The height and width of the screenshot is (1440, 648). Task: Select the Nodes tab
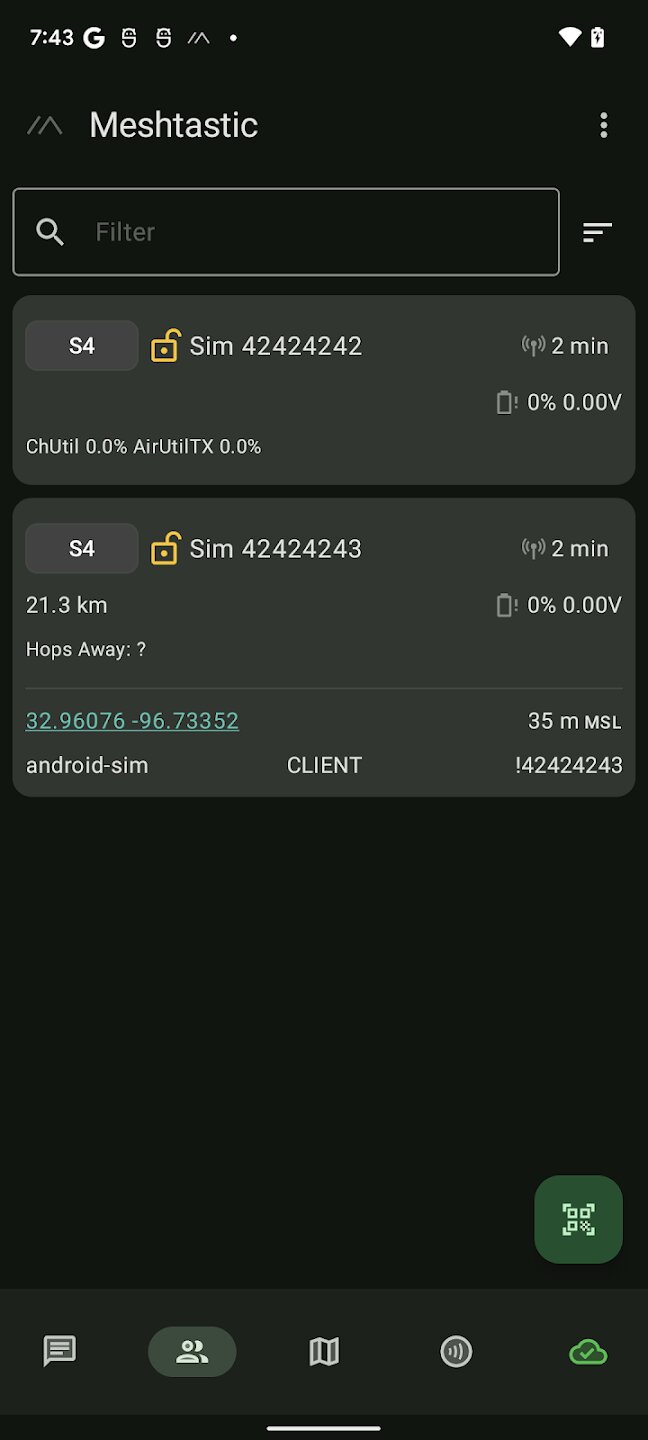[192, 1352]
